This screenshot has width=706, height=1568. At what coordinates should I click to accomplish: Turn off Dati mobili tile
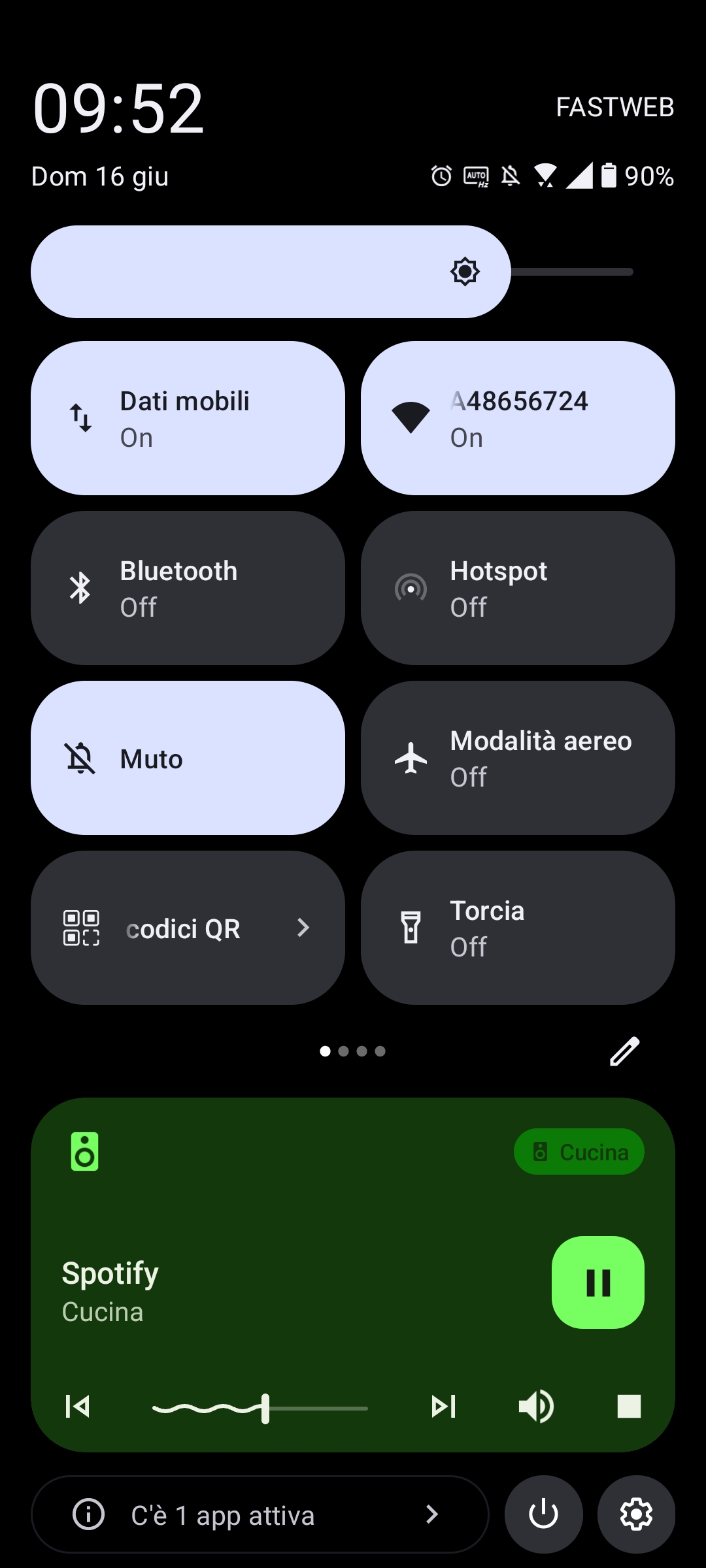point(188,418)
